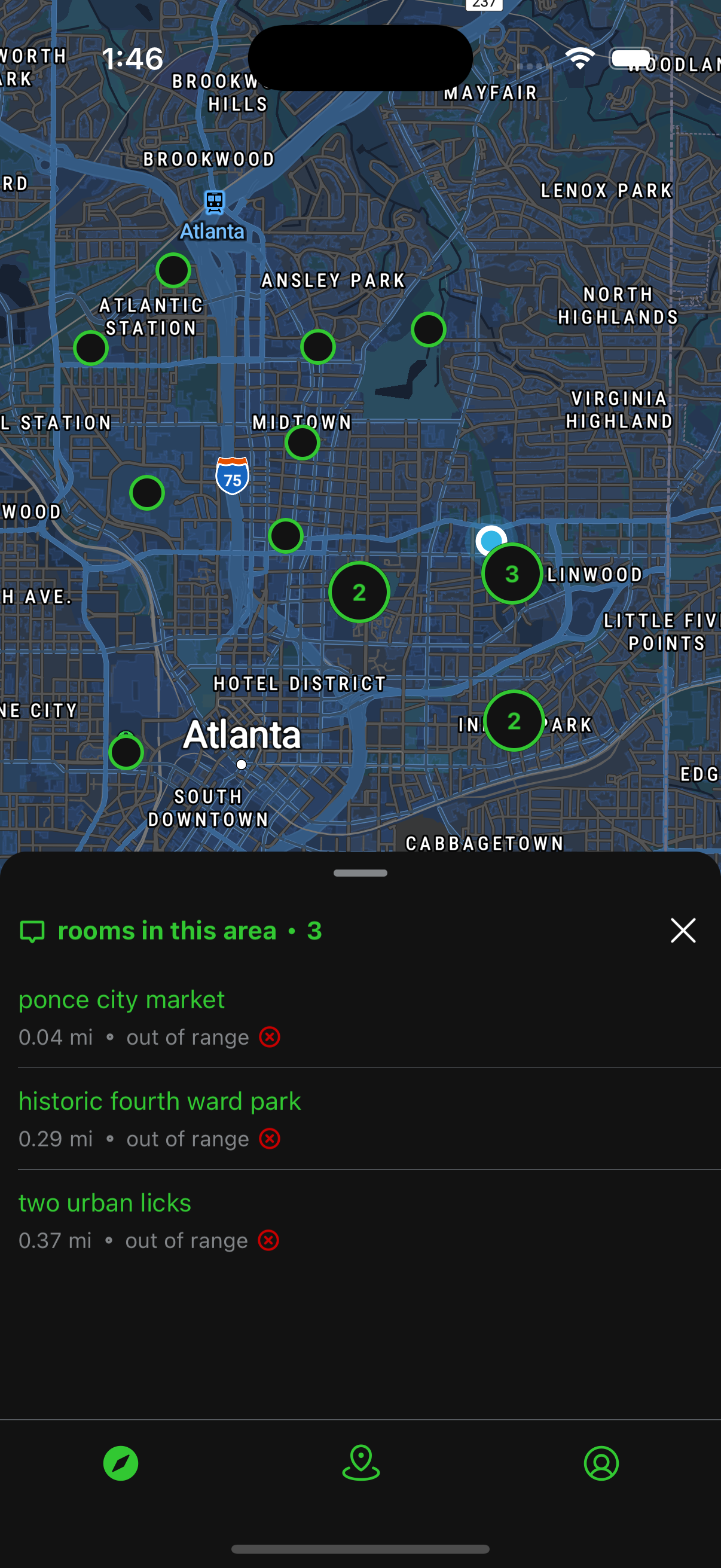Select the green marker in Midtown
Screen dimensions: 721x1568
(x=303, y=443)
